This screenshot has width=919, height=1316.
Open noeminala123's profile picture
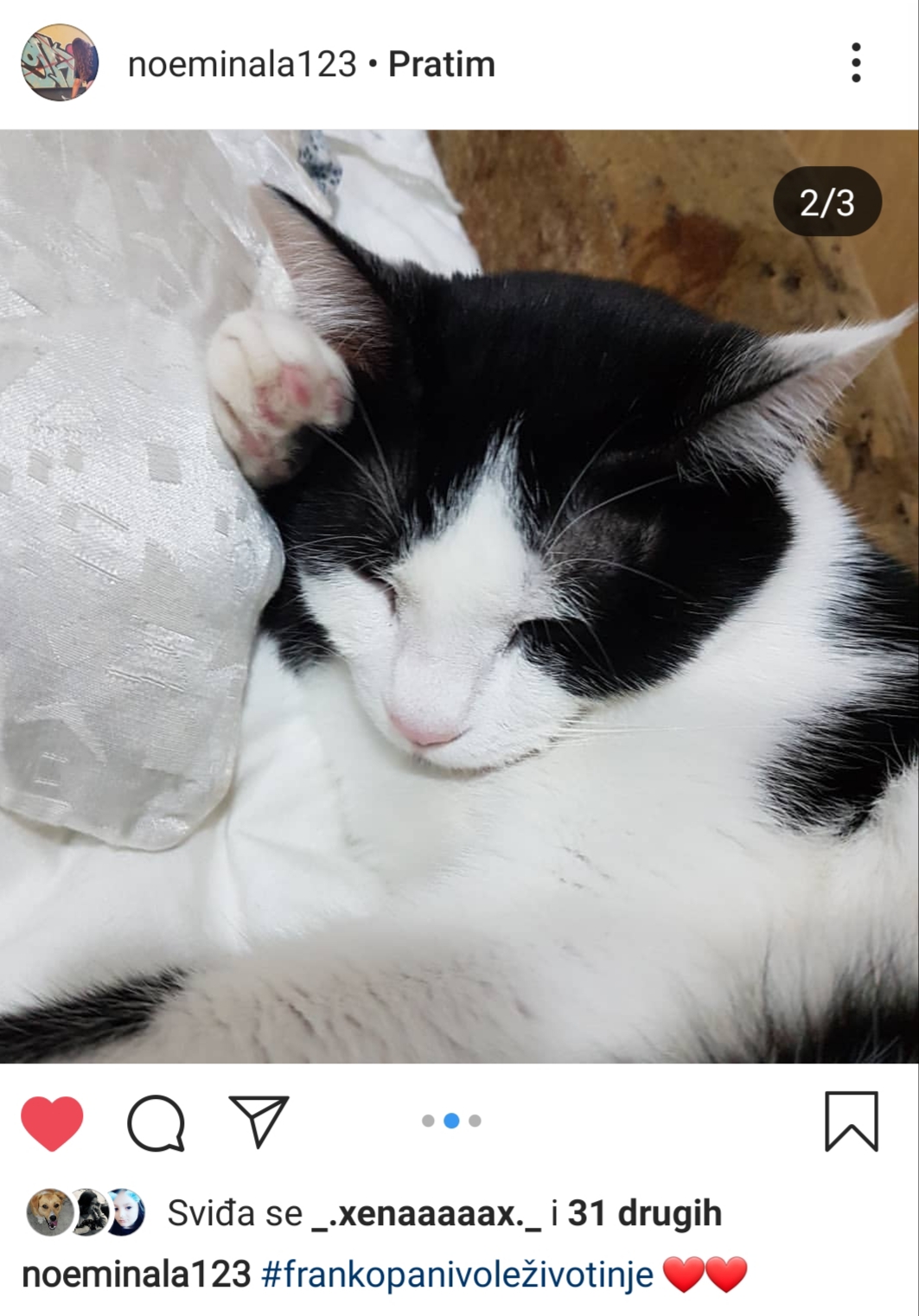point(60,63)
